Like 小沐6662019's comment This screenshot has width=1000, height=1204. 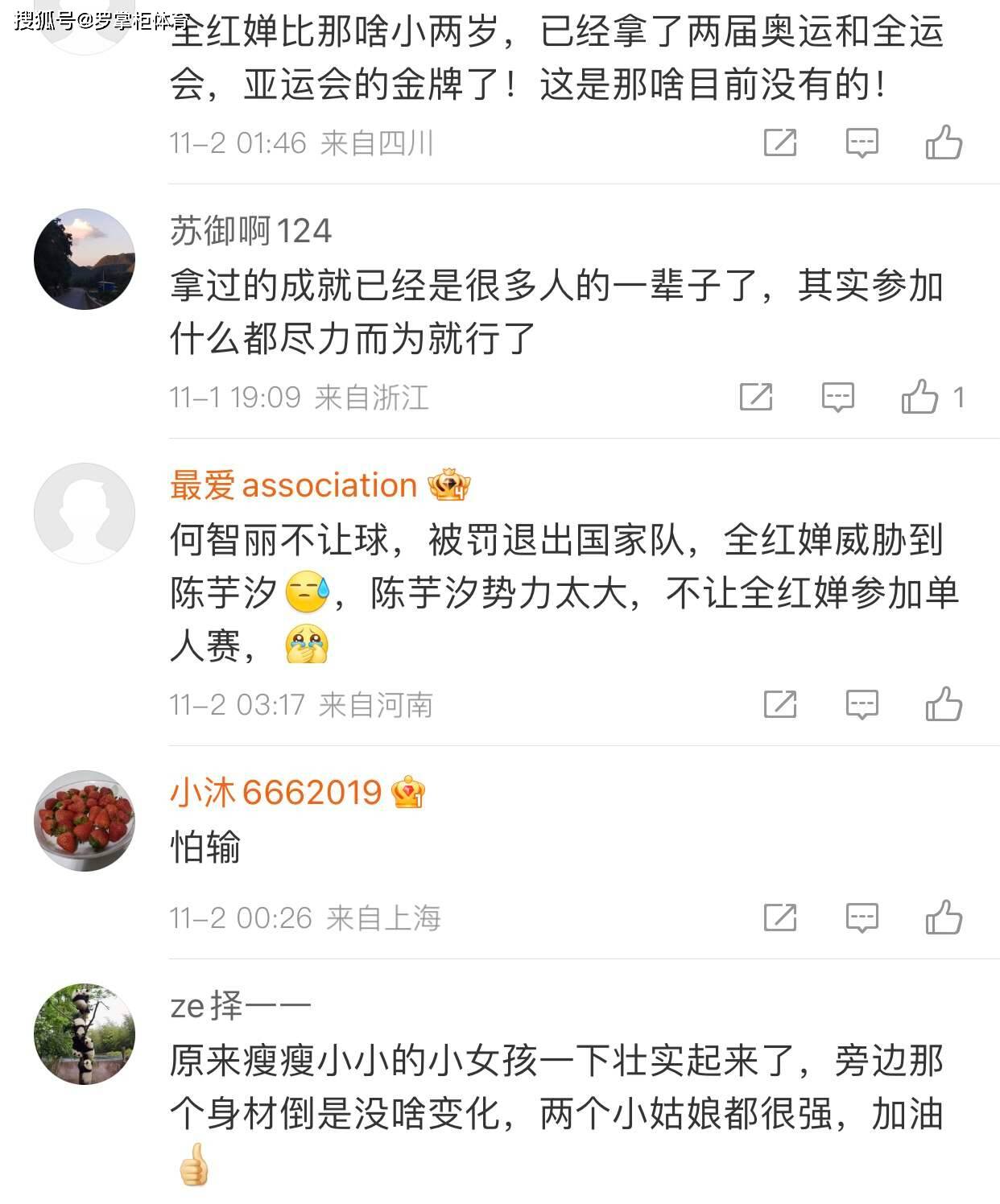pyautogui.click(x=944, y=917)
